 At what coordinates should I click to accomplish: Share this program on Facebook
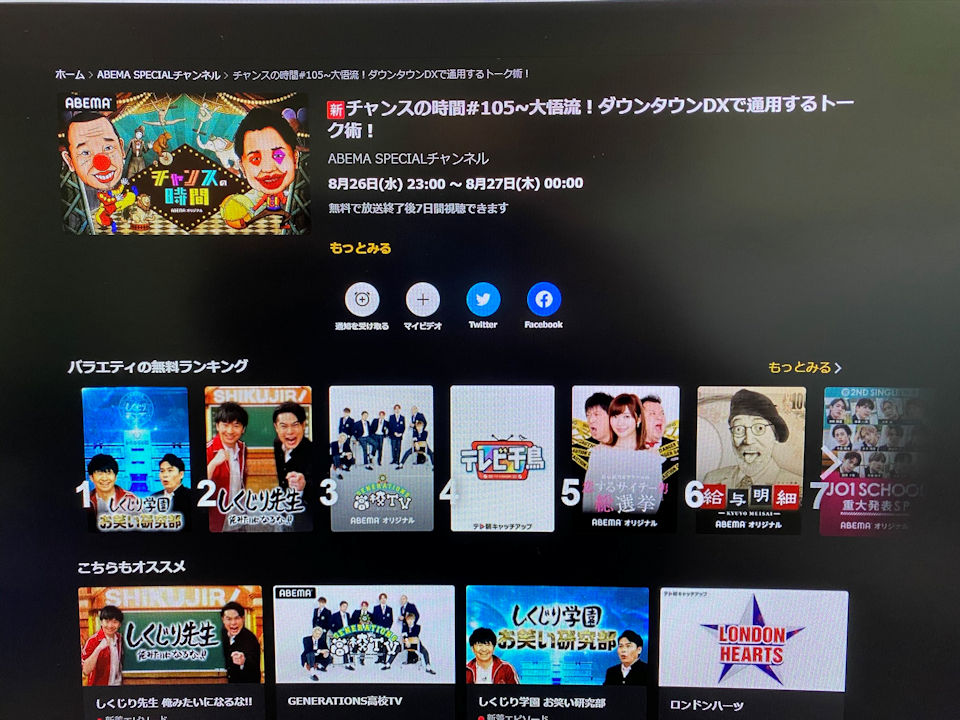click(x=543, y=300)
